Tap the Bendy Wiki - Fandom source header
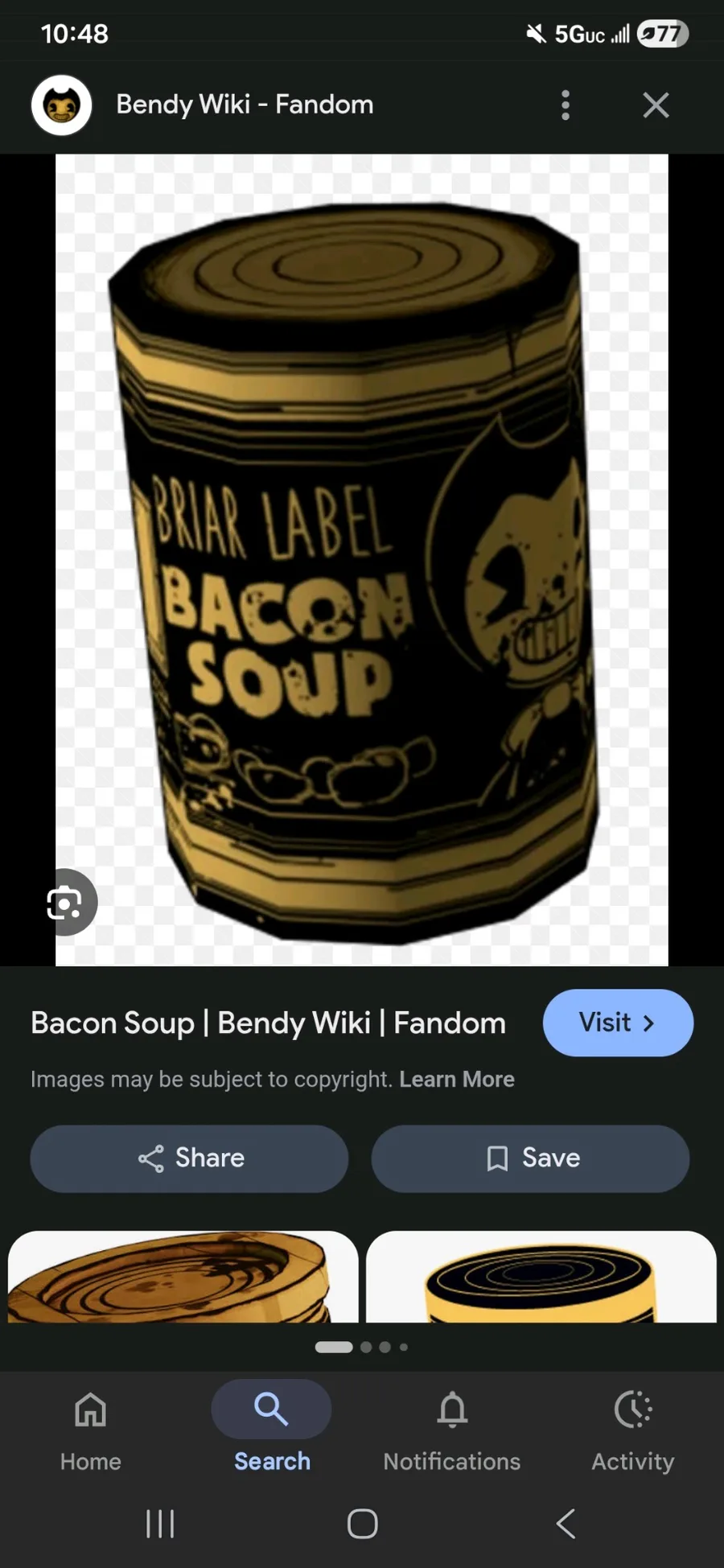This screenshot has width=724, height=1568. (x=245, y=105)
